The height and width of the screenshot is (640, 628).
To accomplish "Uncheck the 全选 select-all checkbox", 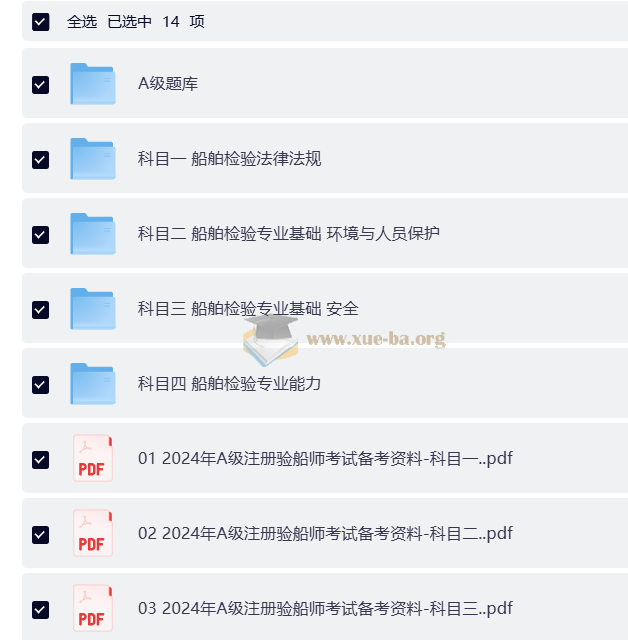I will [40, 21].
